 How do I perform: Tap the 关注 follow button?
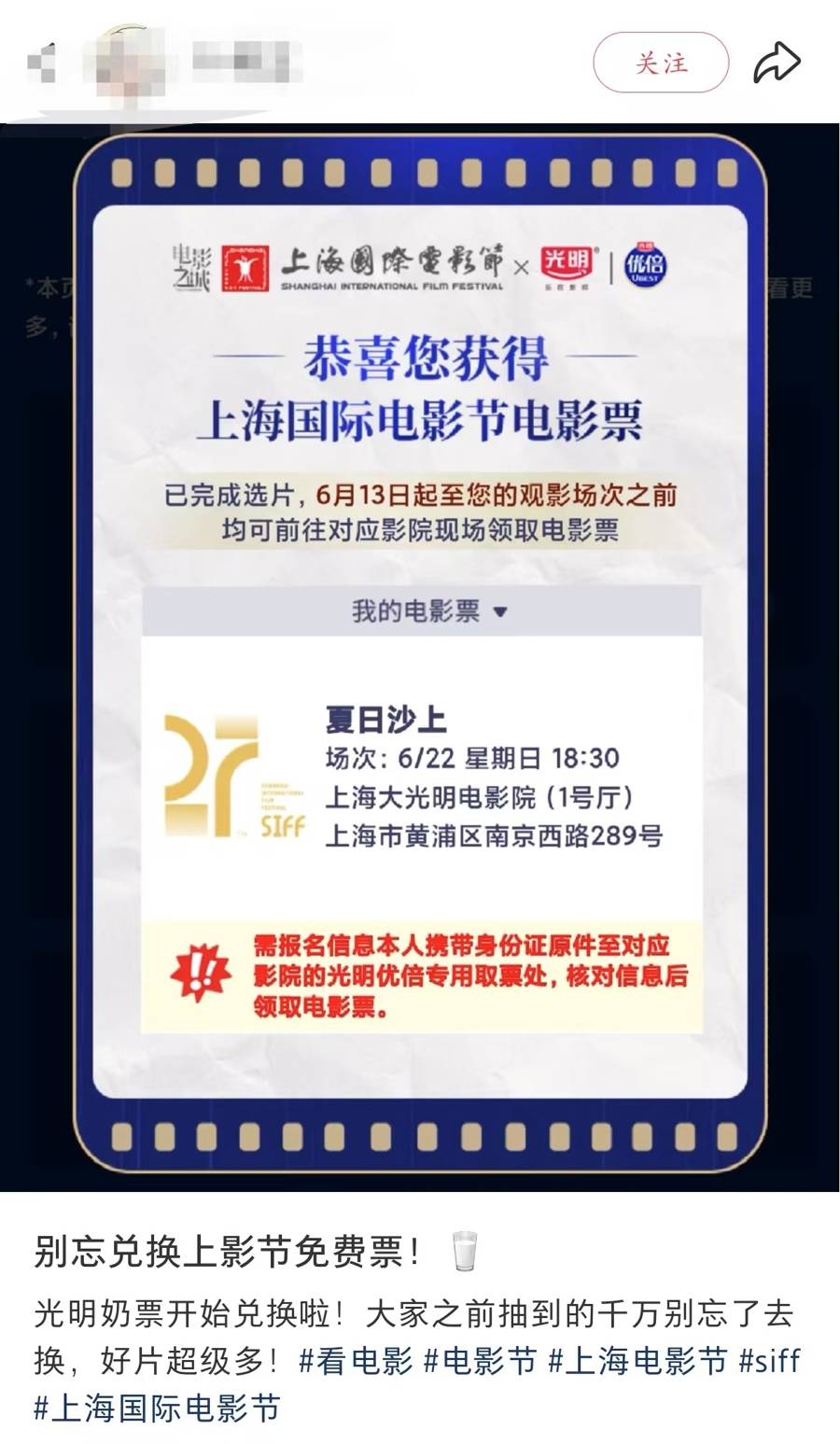(661, 63)
